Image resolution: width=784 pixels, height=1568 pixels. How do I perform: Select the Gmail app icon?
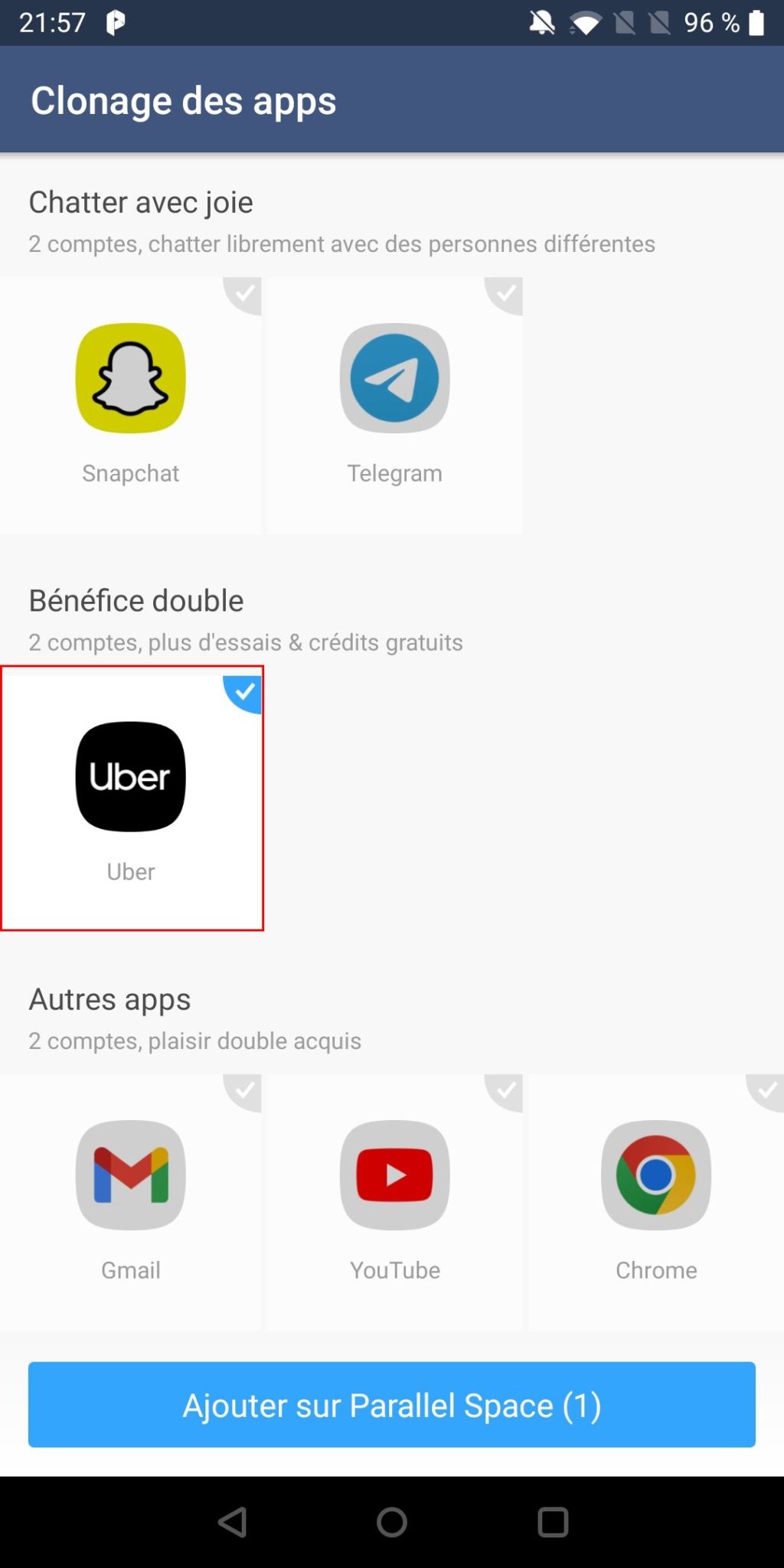[x=130, y=1176]
